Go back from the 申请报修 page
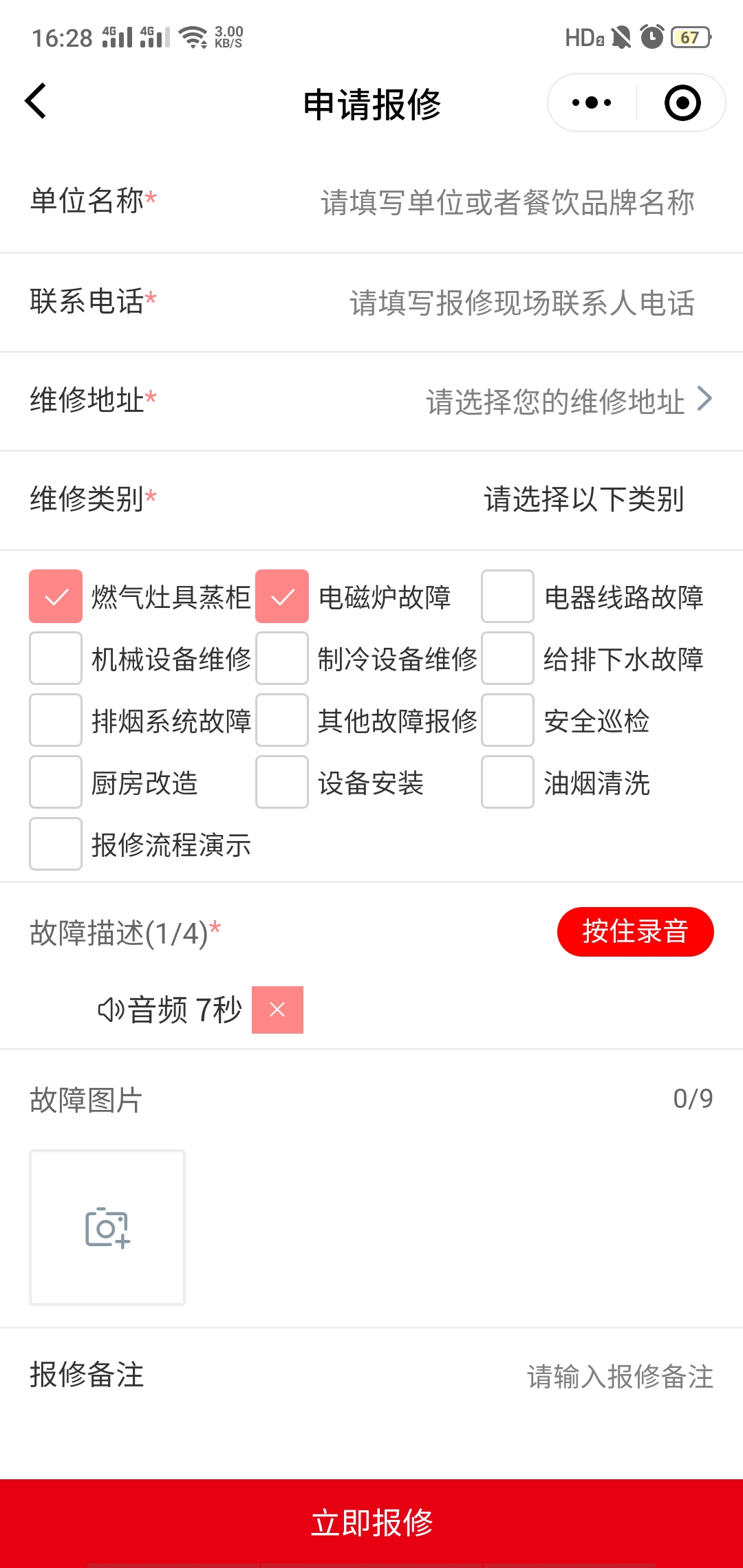The image size is (743, 1568). tap(36, 102)
